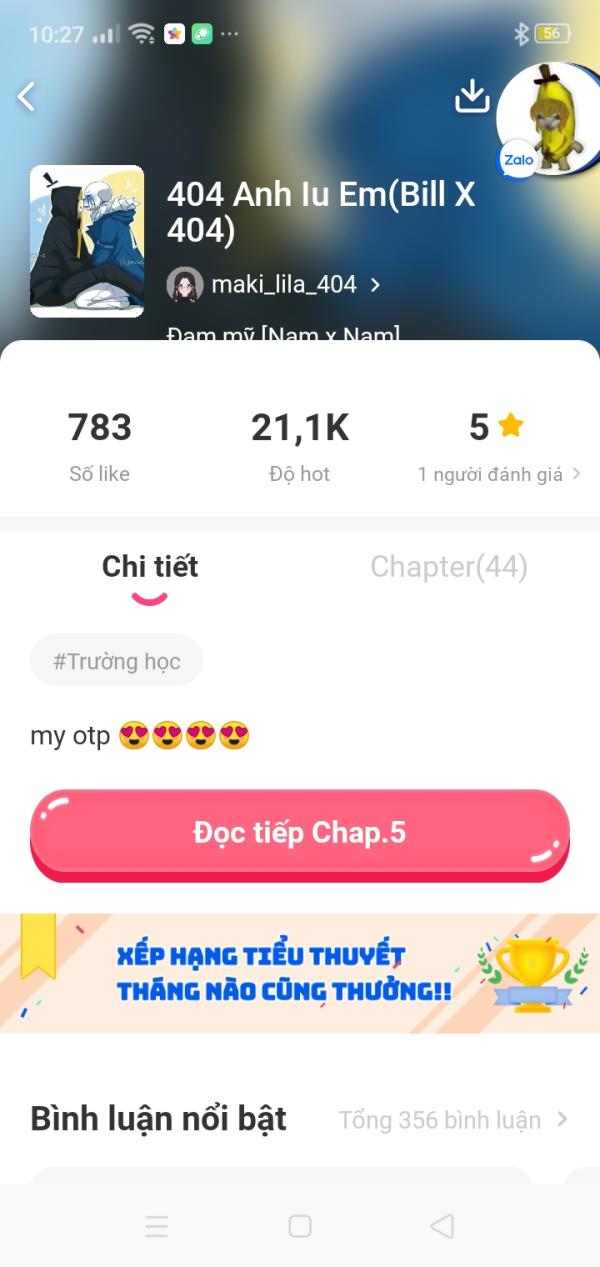Go back using the top-left arrow
This screenshot has height=1267, width=600.
tap(27, 97)
